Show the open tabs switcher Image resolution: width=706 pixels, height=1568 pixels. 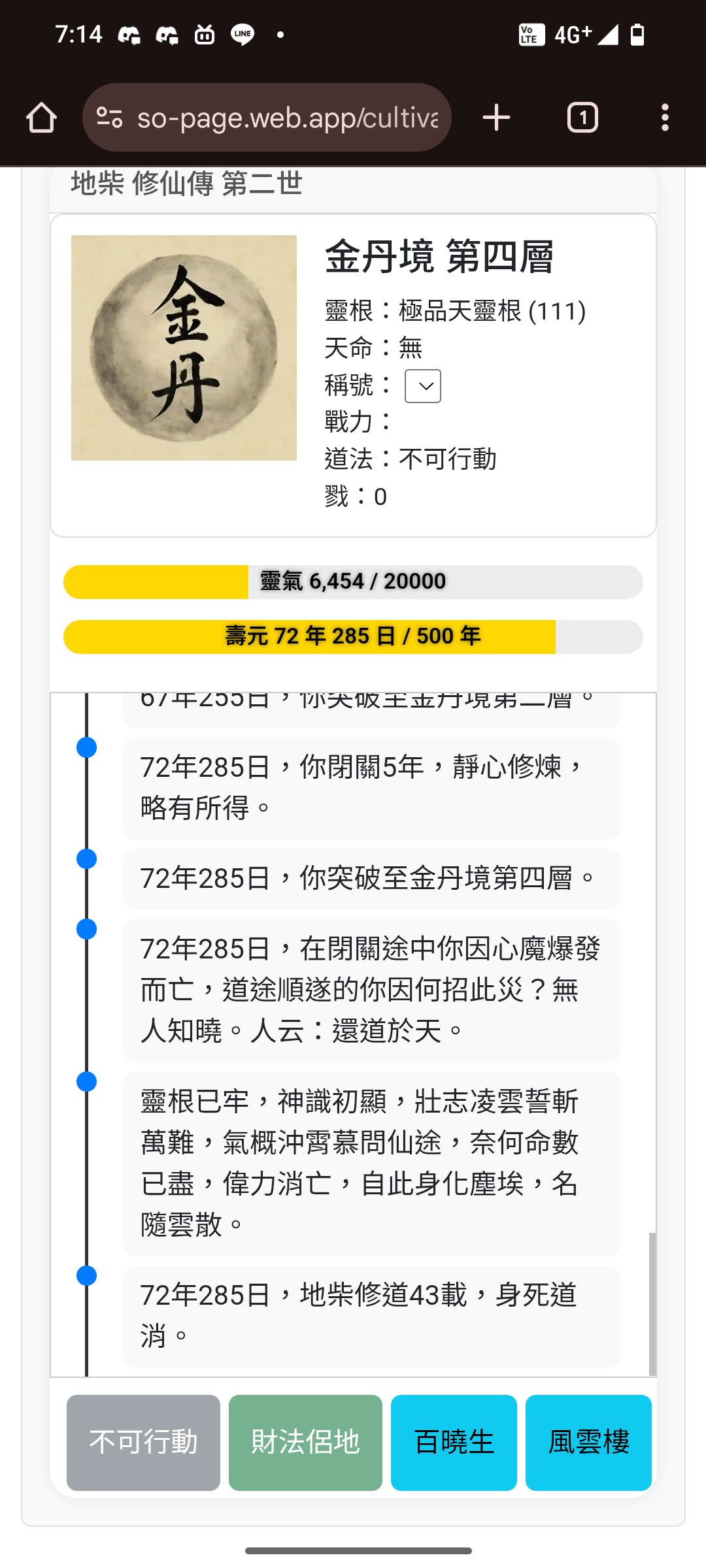point(582,118)
